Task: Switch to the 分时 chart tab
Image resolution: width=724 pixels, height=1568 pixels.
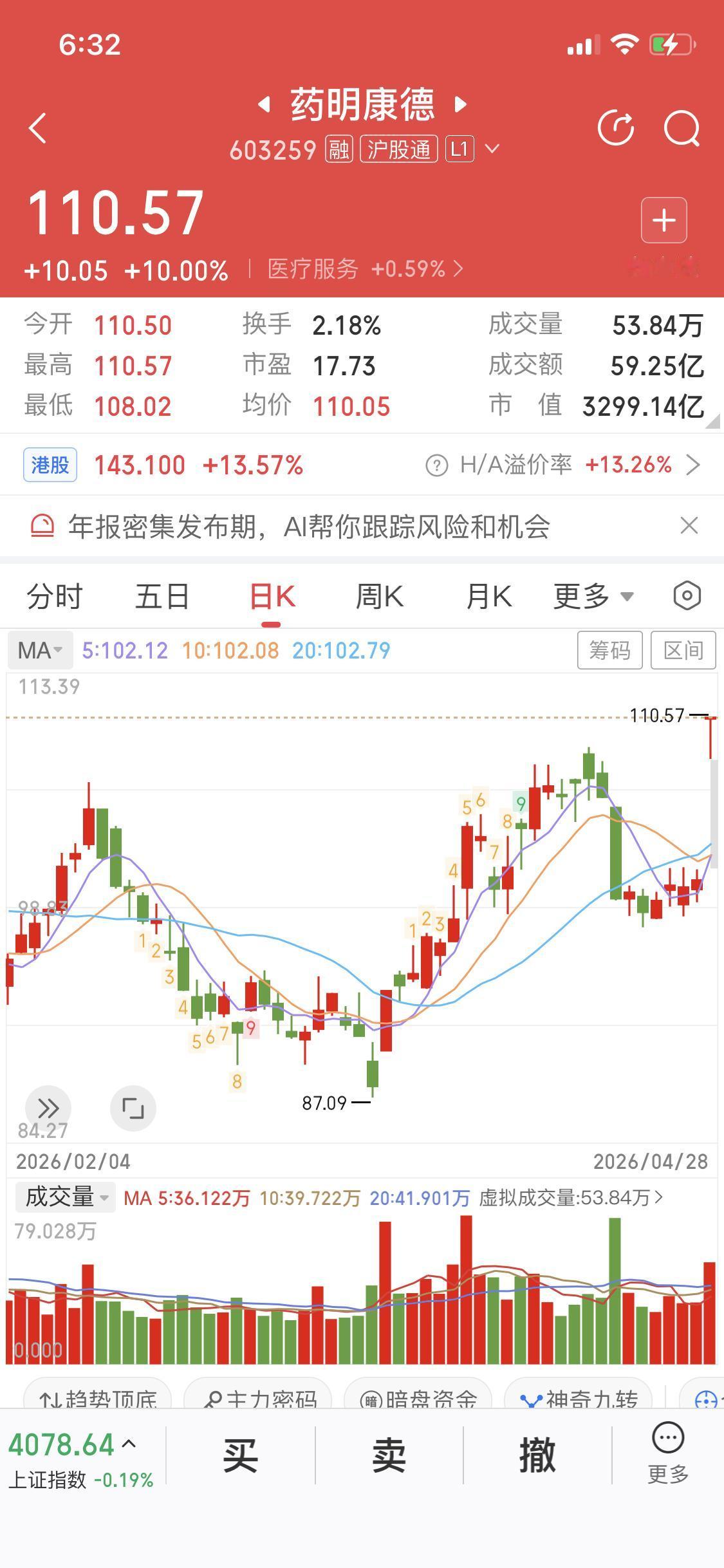Action: 55,595
